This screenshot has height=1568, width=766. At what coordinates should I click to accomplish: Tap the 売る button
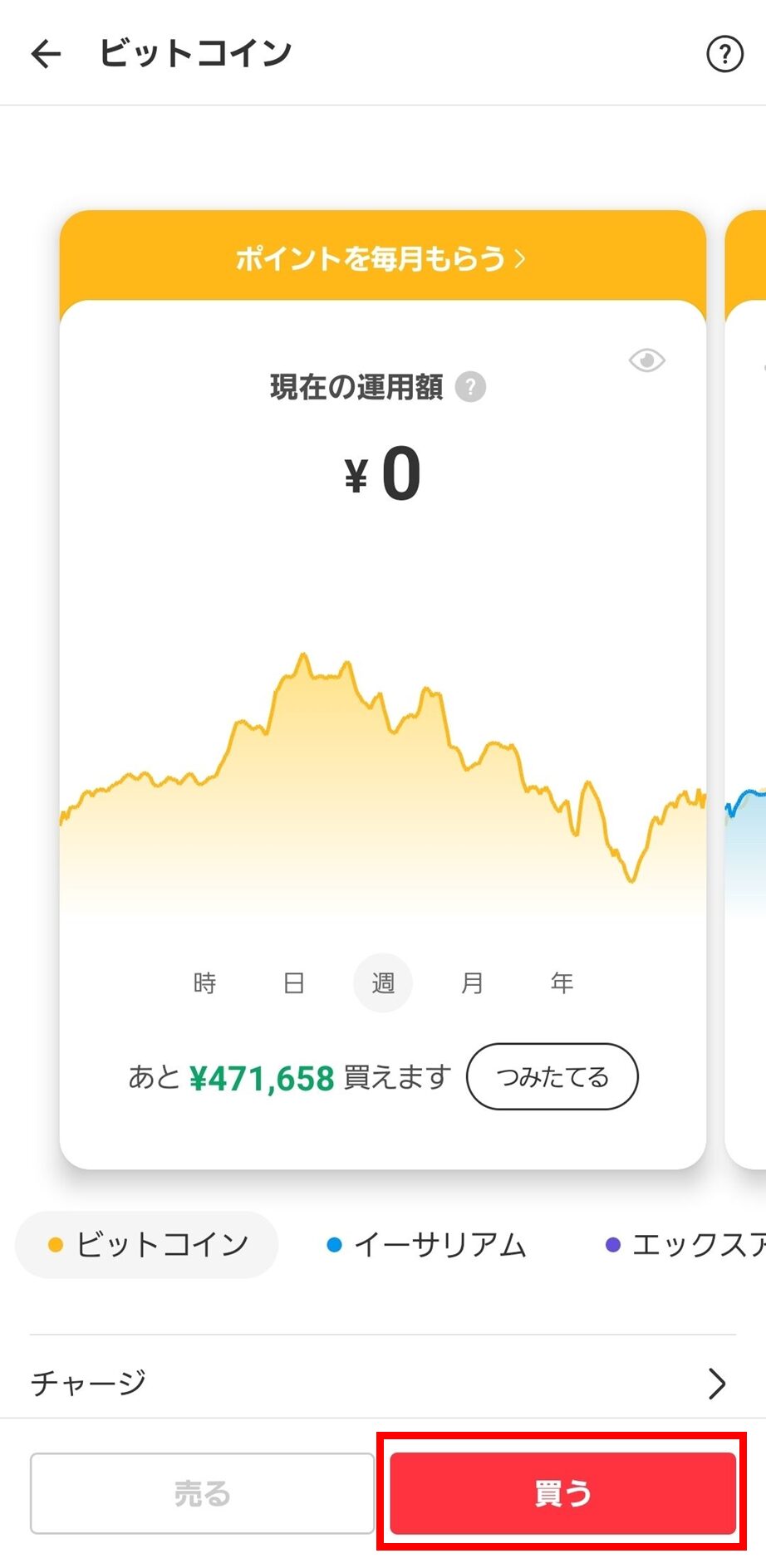202,1493
